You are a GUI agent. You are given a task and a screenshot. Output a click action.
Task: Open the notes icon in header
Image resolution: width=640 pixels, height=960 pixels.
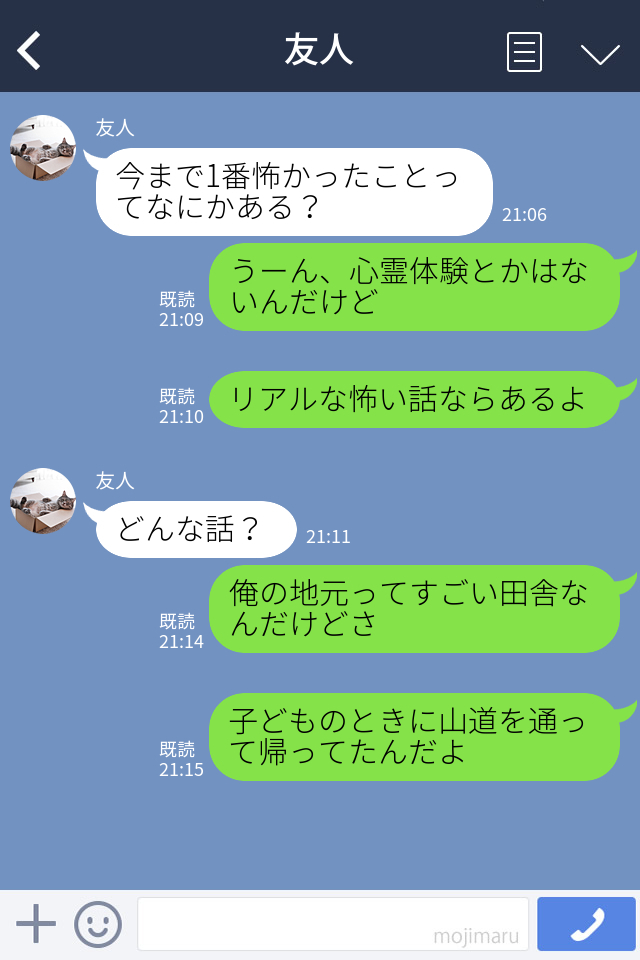point(524,52)
